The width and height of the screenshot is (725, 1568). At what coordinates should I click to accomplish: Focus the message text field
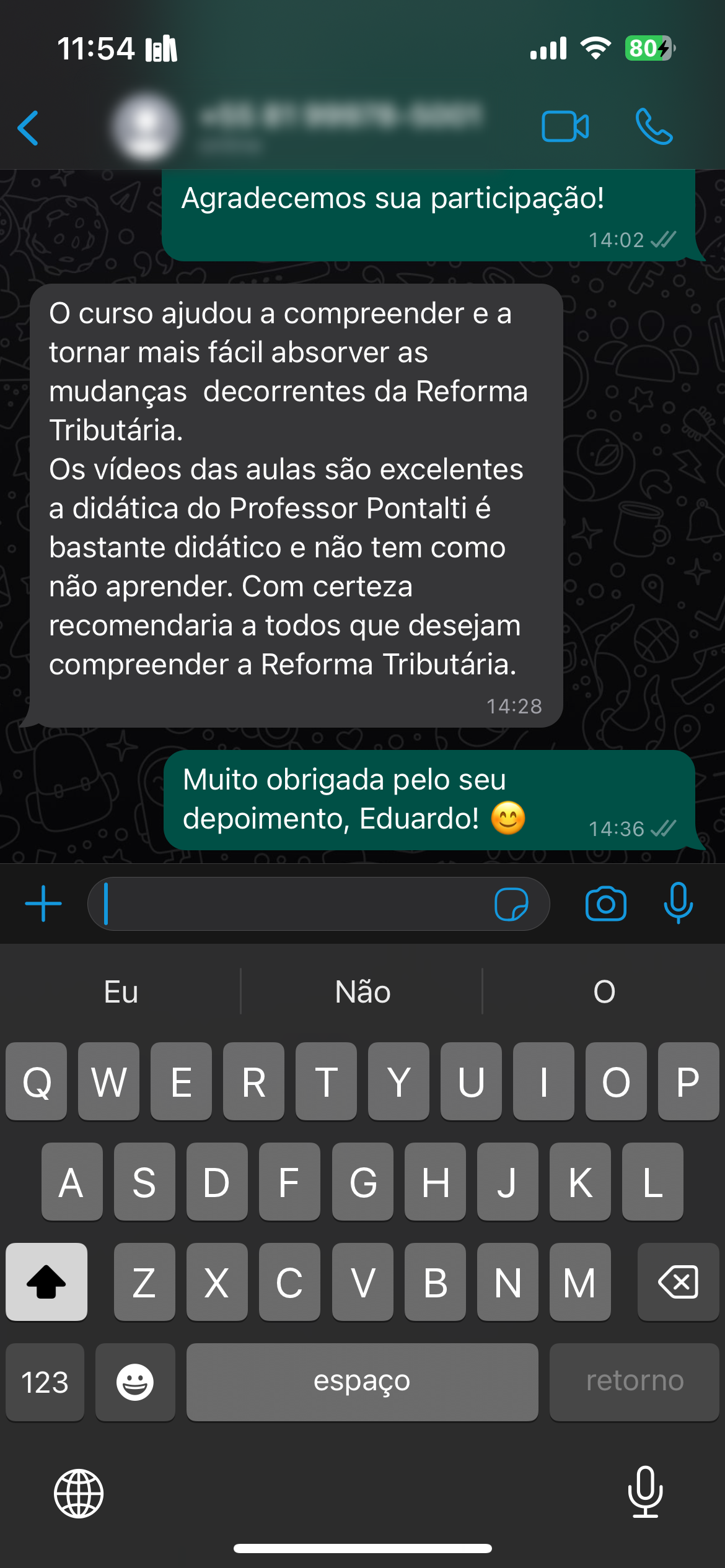pyautogui.click(x=291, y=904)
